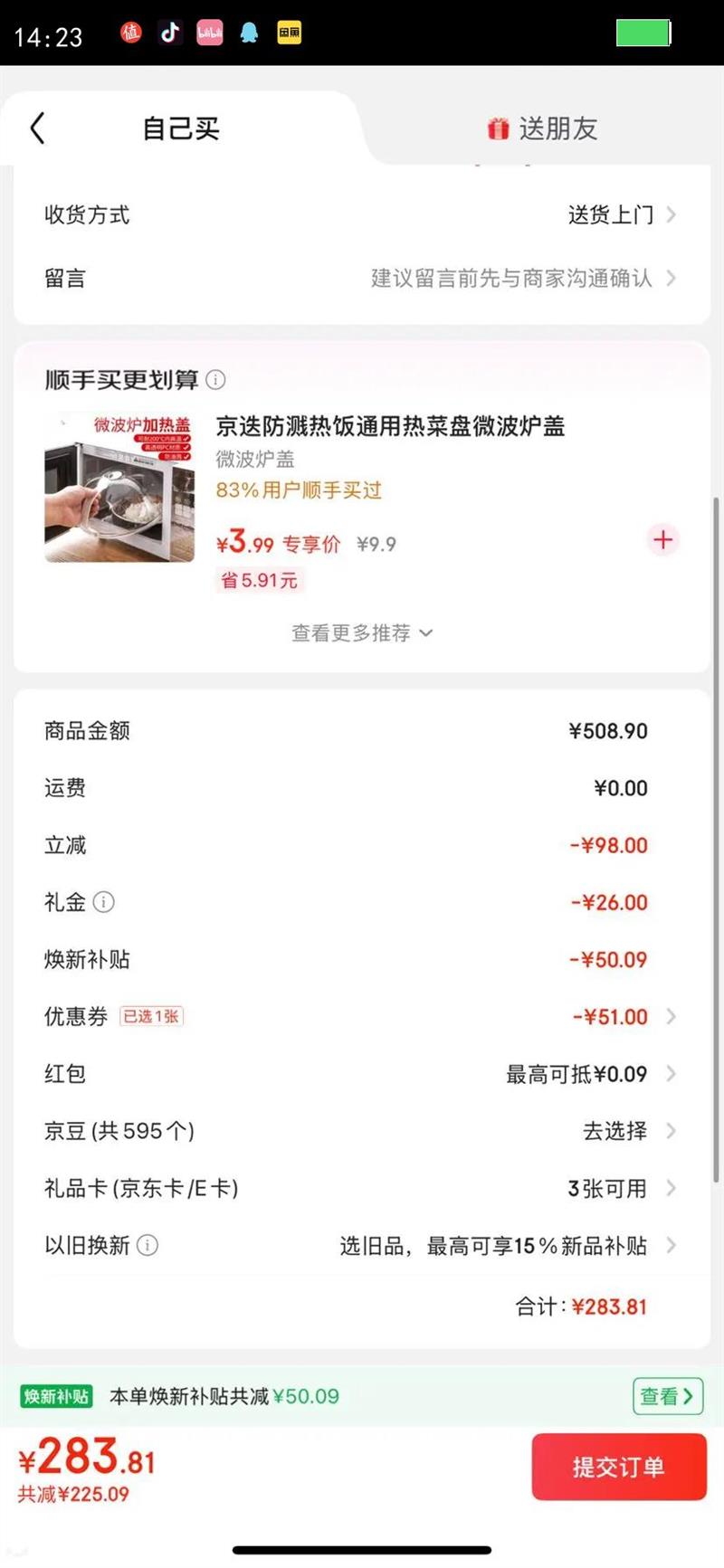Show info for 顺手买更划算
724x1568 pixels.
click(215, 380)
